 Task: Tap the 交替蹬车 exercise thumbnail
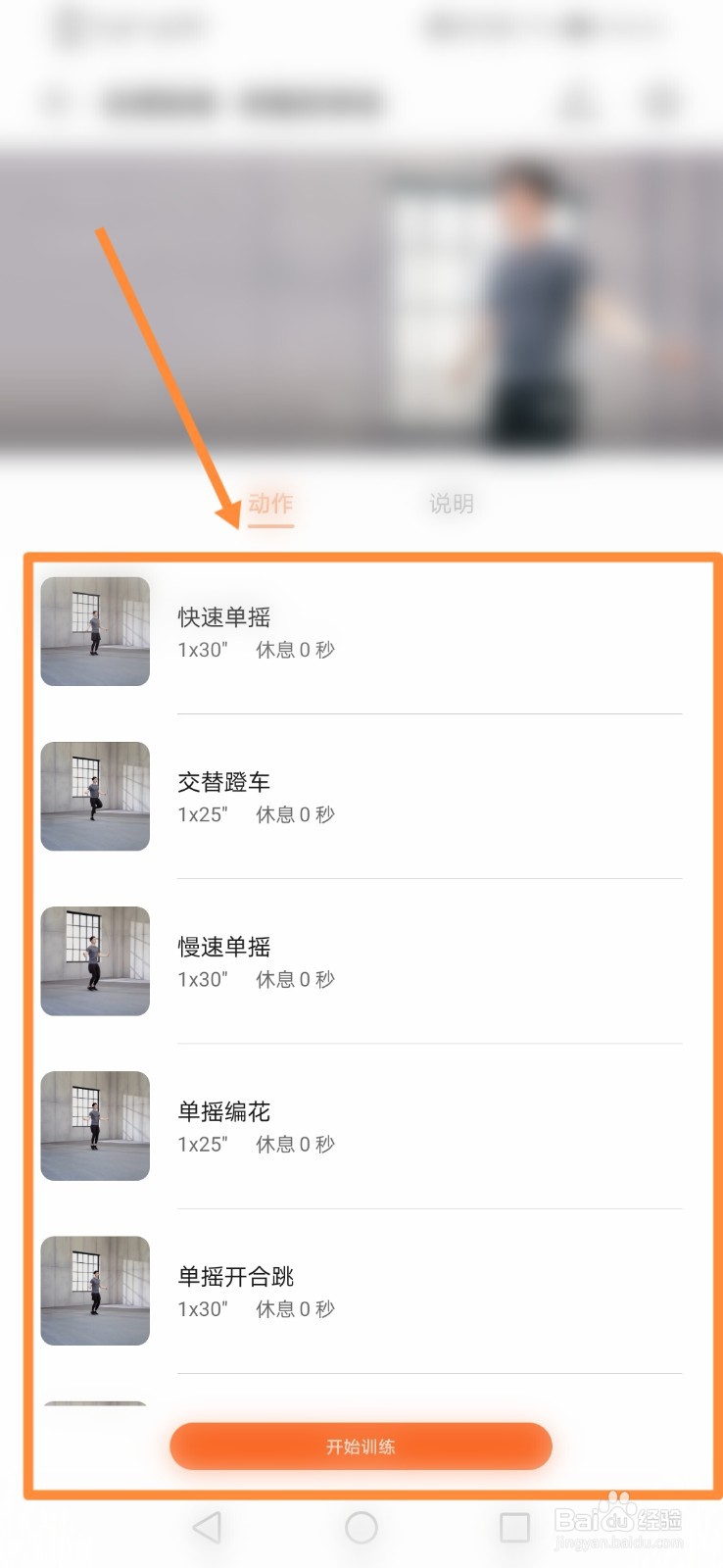click(x=93, y=796)
